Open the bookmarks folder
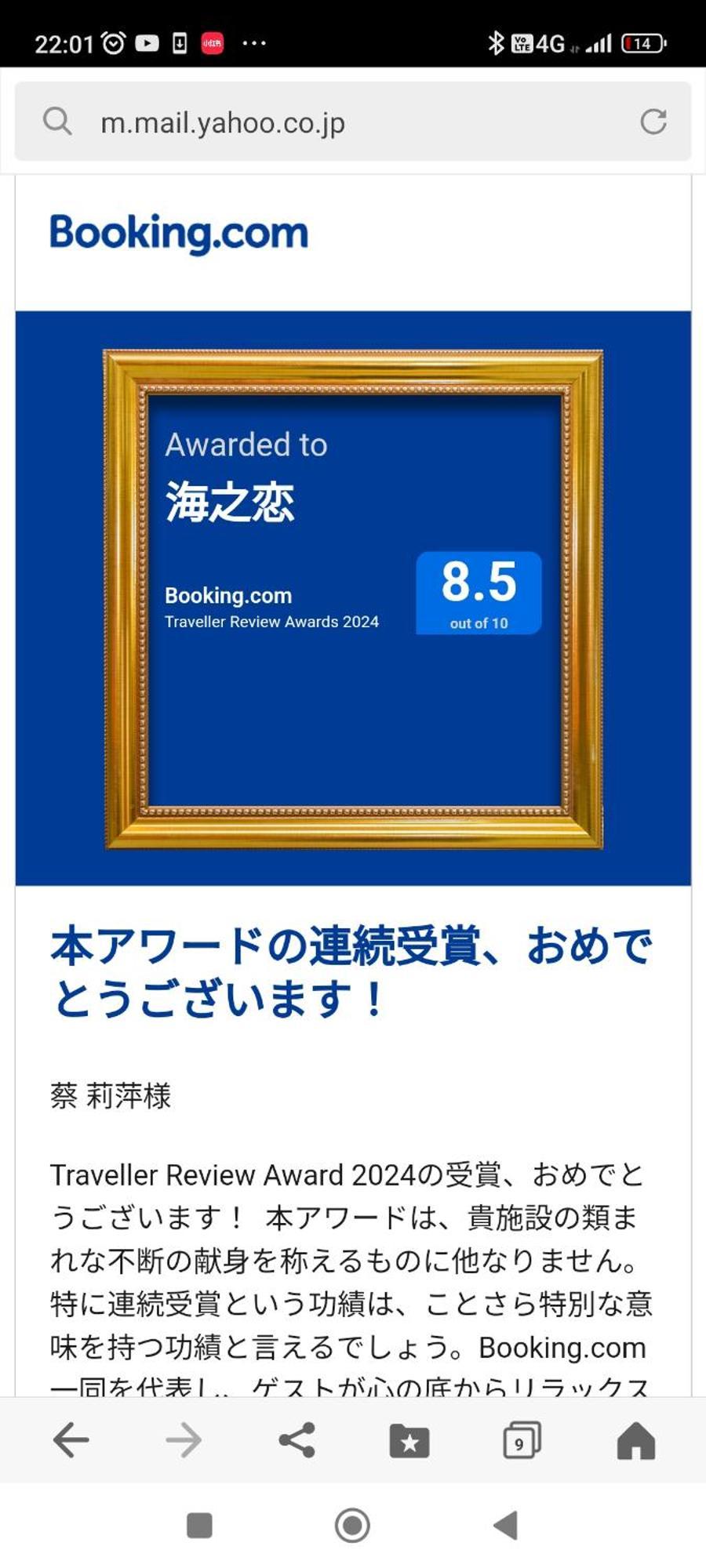The height and width of the screenshot is (1568, 706). click(409, 1441)
